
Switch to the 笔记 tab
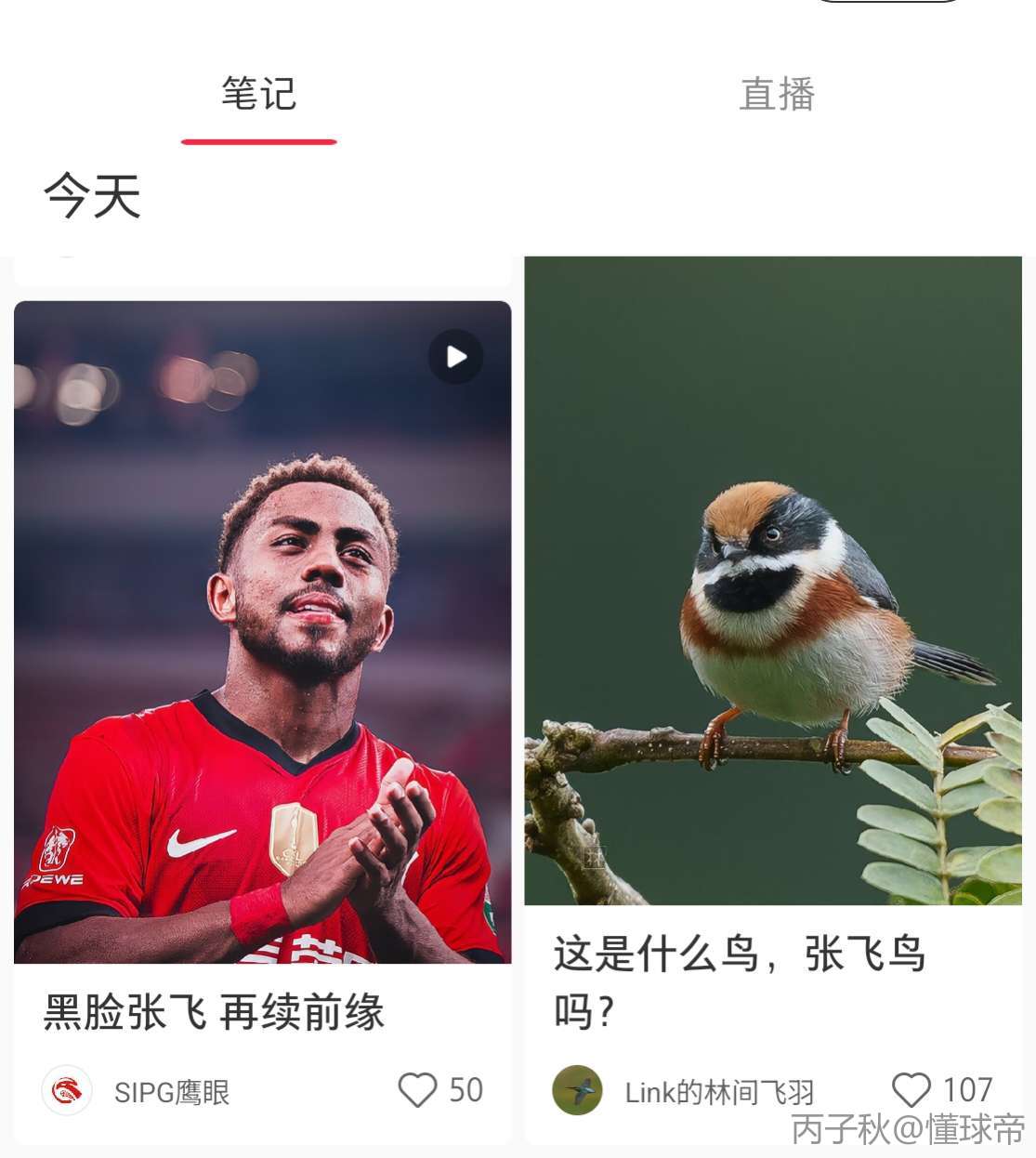coord(258,95)
